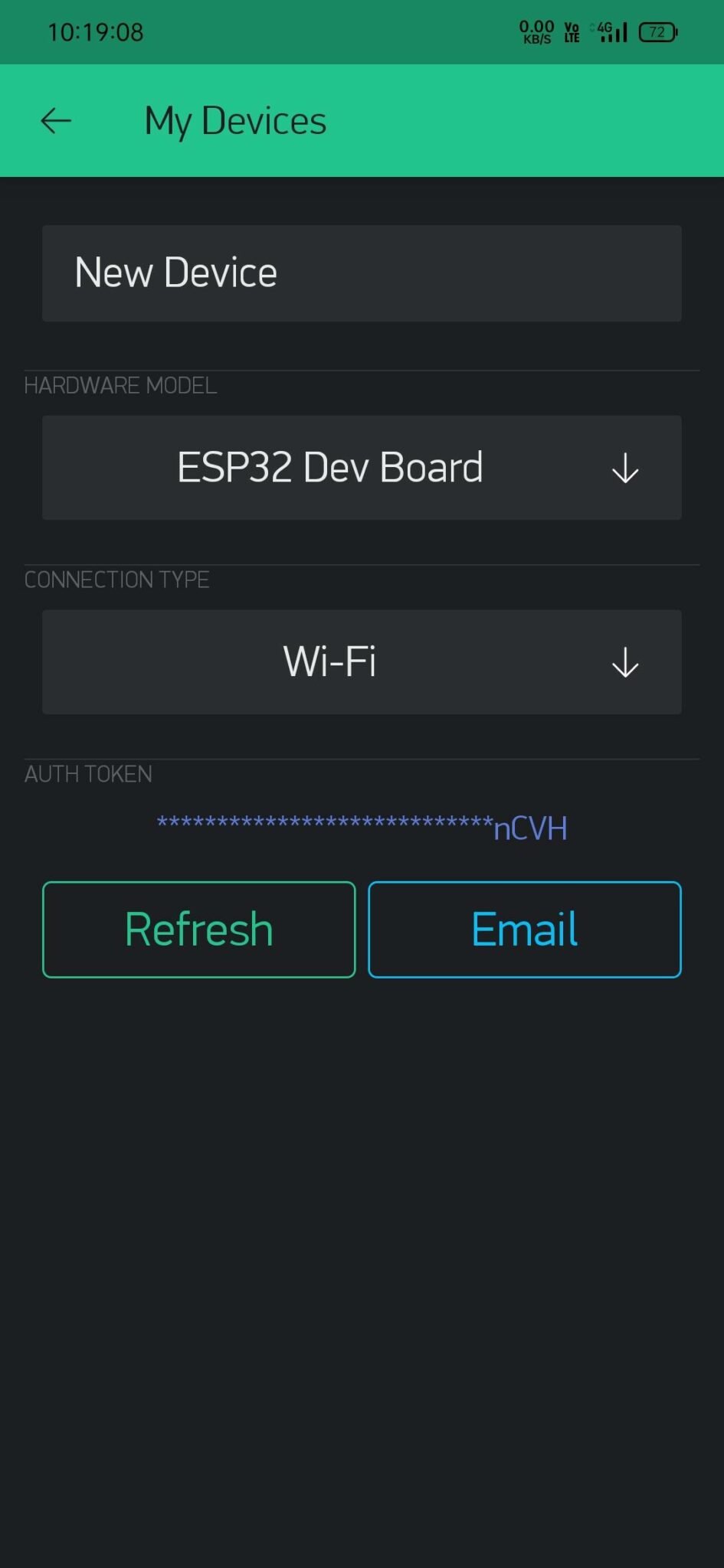Image resolution: width=724 pixels, height=1568 pixels.
Task: Click the Auth Token section heading
Action: tap(87, 774)
